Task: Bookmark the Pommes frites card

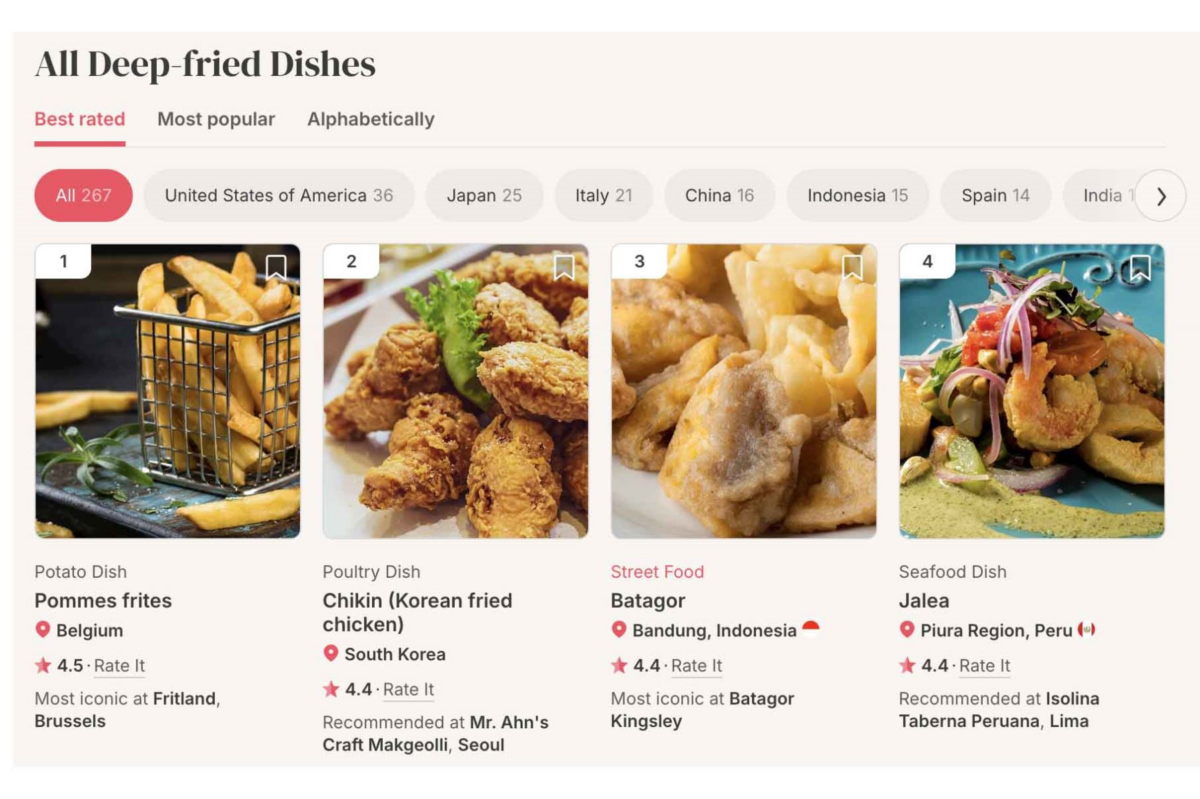Action: coord(276,267)
